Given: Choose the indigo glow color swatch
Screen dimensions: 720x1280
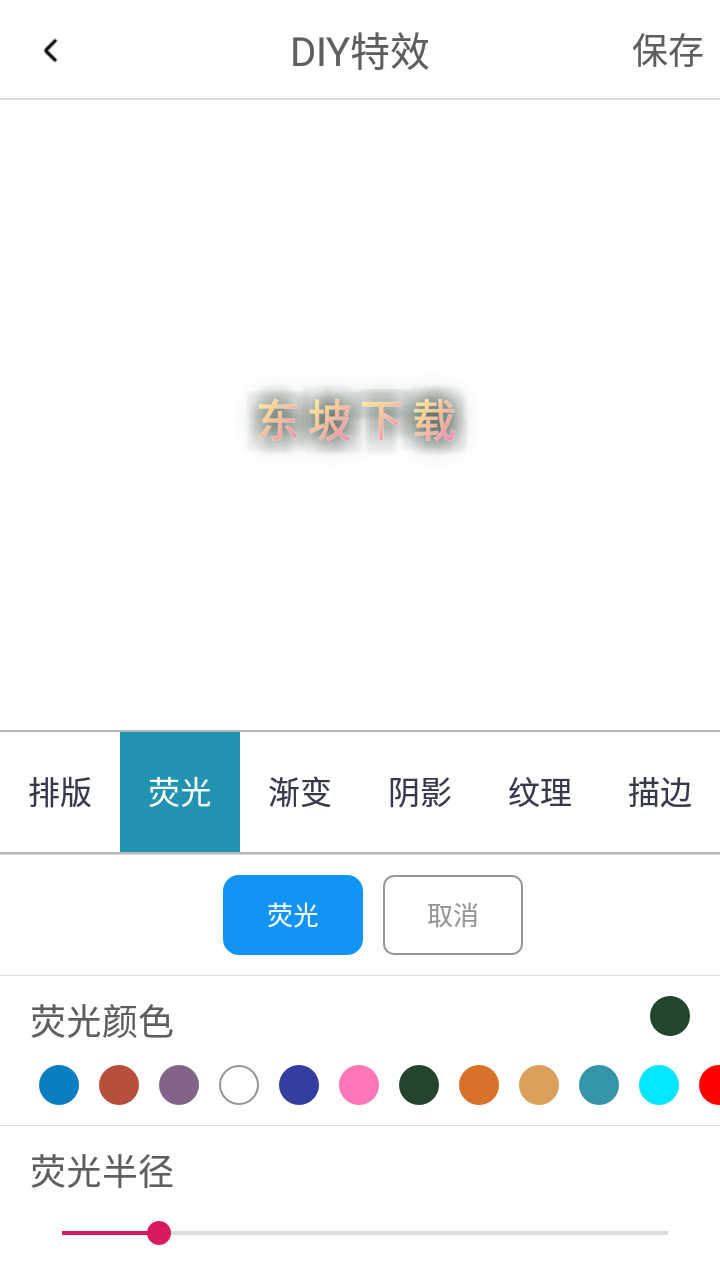Looking at the screenshot, I should tap(299, 1085).
